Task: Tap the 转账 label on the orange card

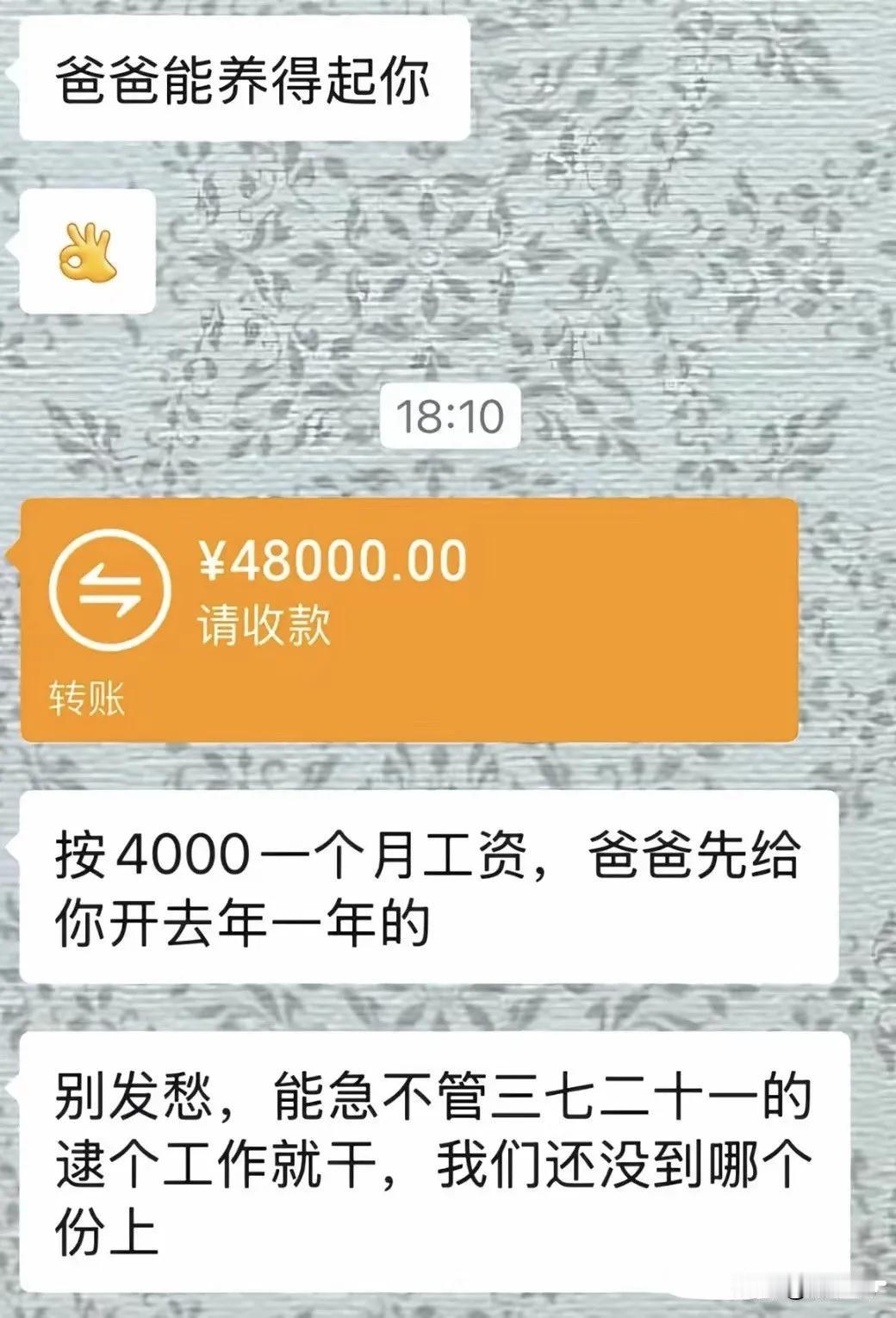Action: point(90,699)
